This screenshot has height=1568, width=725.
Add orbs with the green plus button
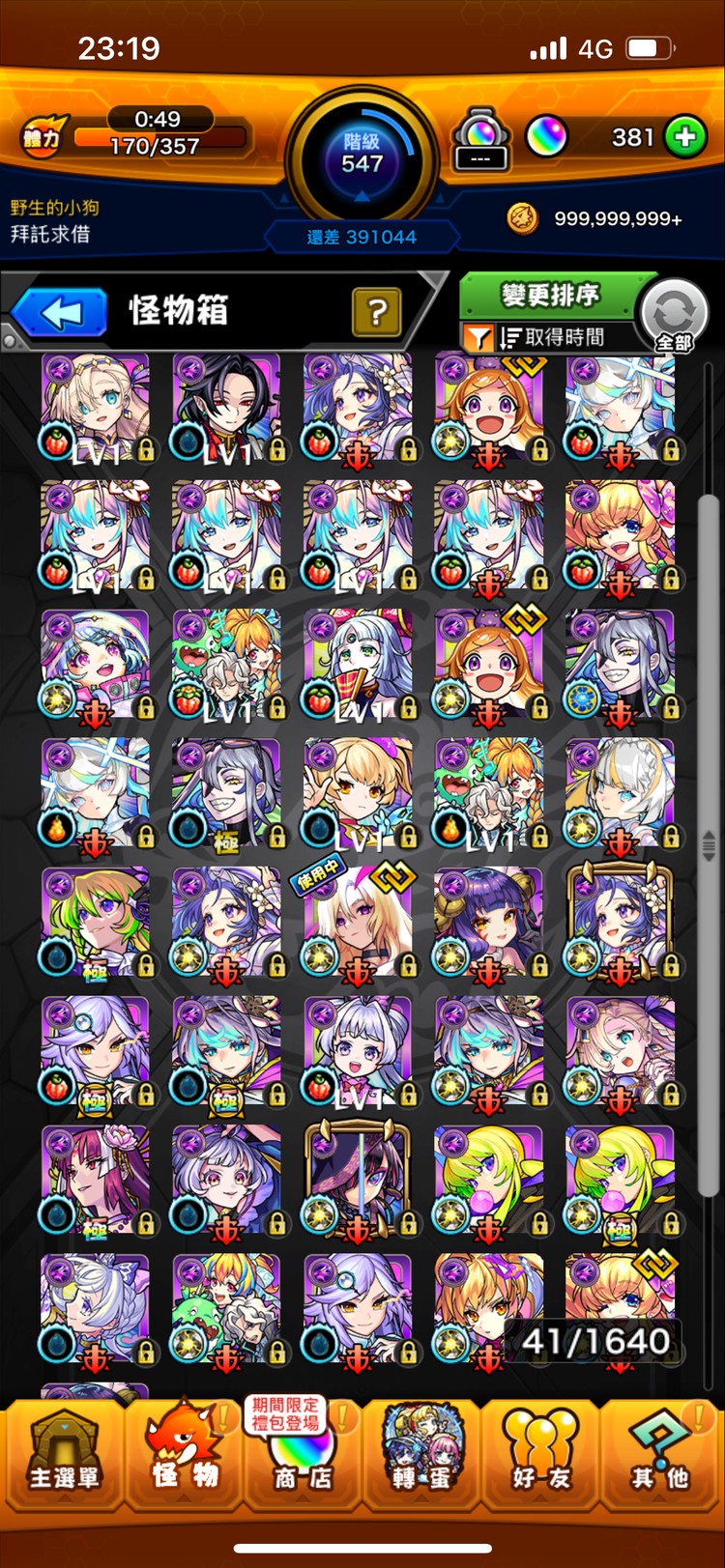(685, 137)
